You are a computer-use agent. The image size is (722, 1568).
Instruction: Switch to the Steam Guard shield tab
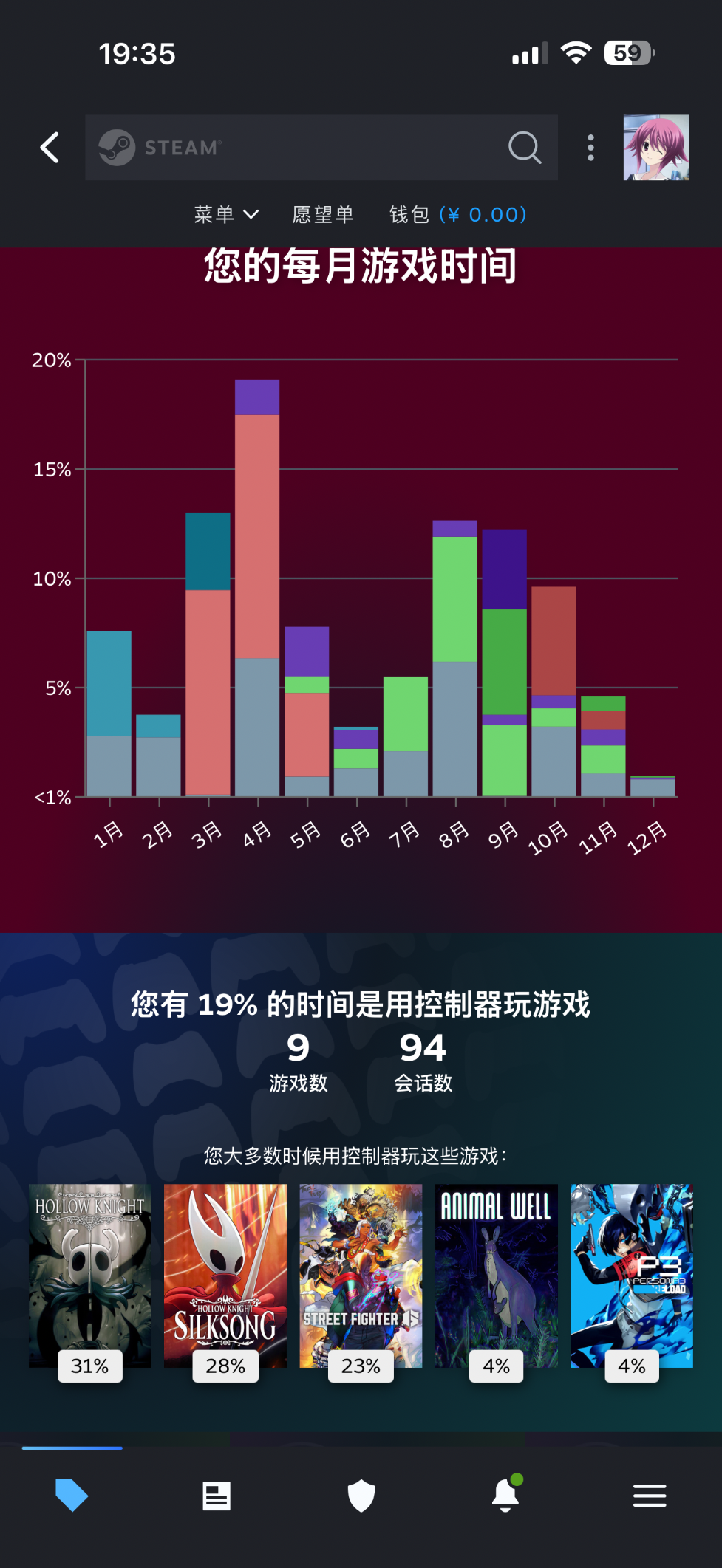tap(361, 1496)
